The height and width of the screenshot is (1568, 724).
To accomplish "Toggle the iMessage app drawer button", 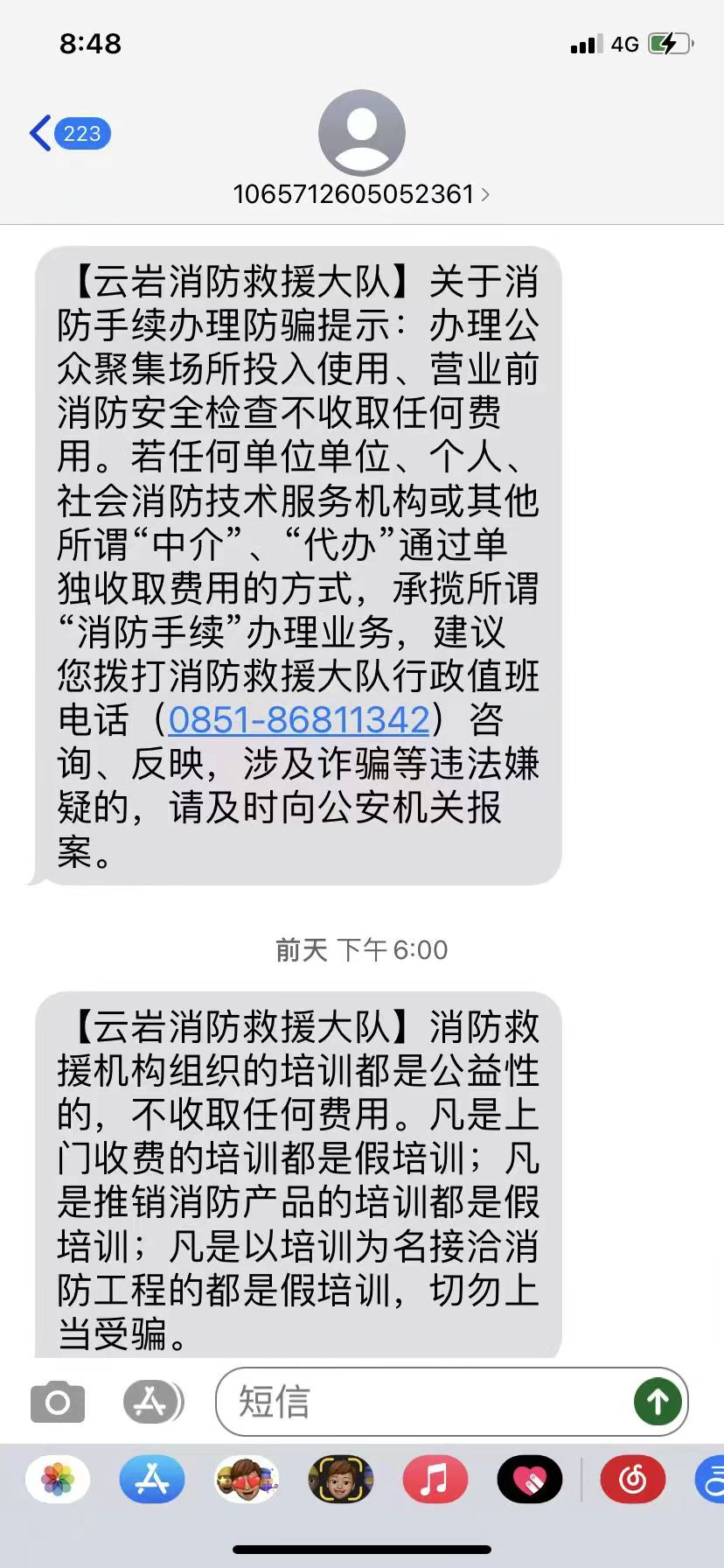I will click(x=153, y=1403).
